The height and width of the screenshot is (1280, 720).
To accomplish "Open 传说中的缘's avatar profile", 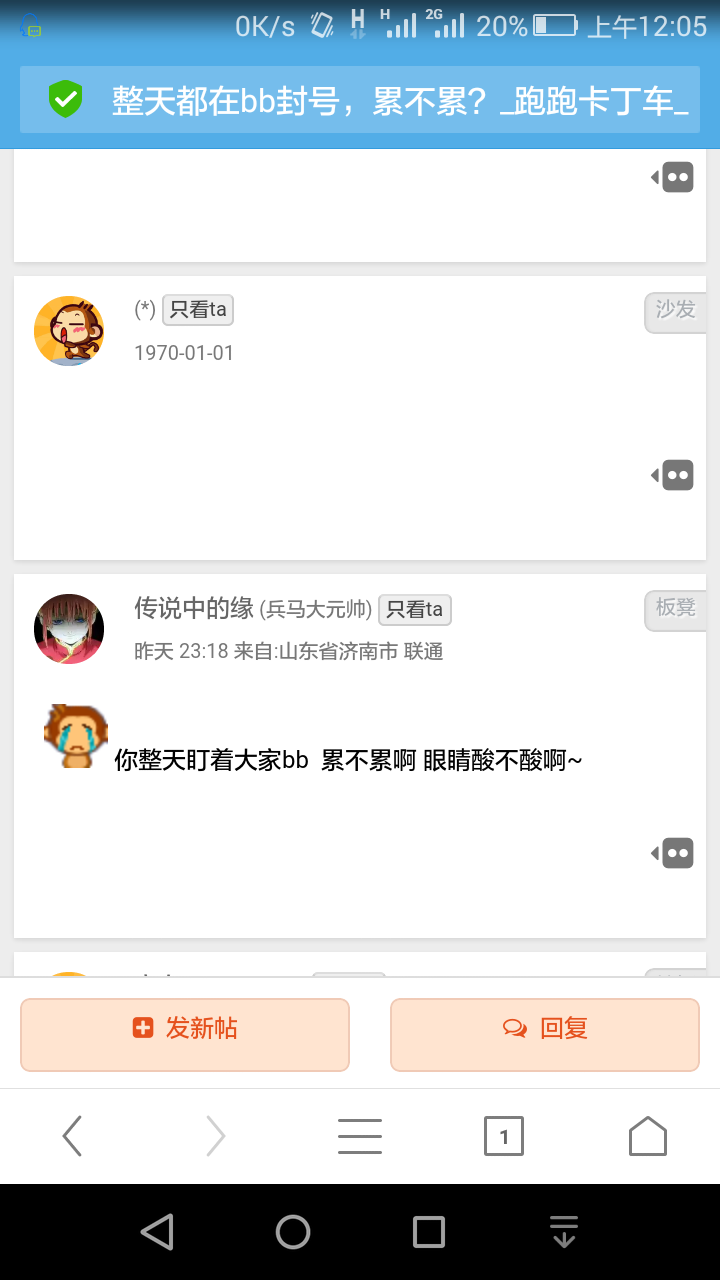I will [x=69, y=629].
